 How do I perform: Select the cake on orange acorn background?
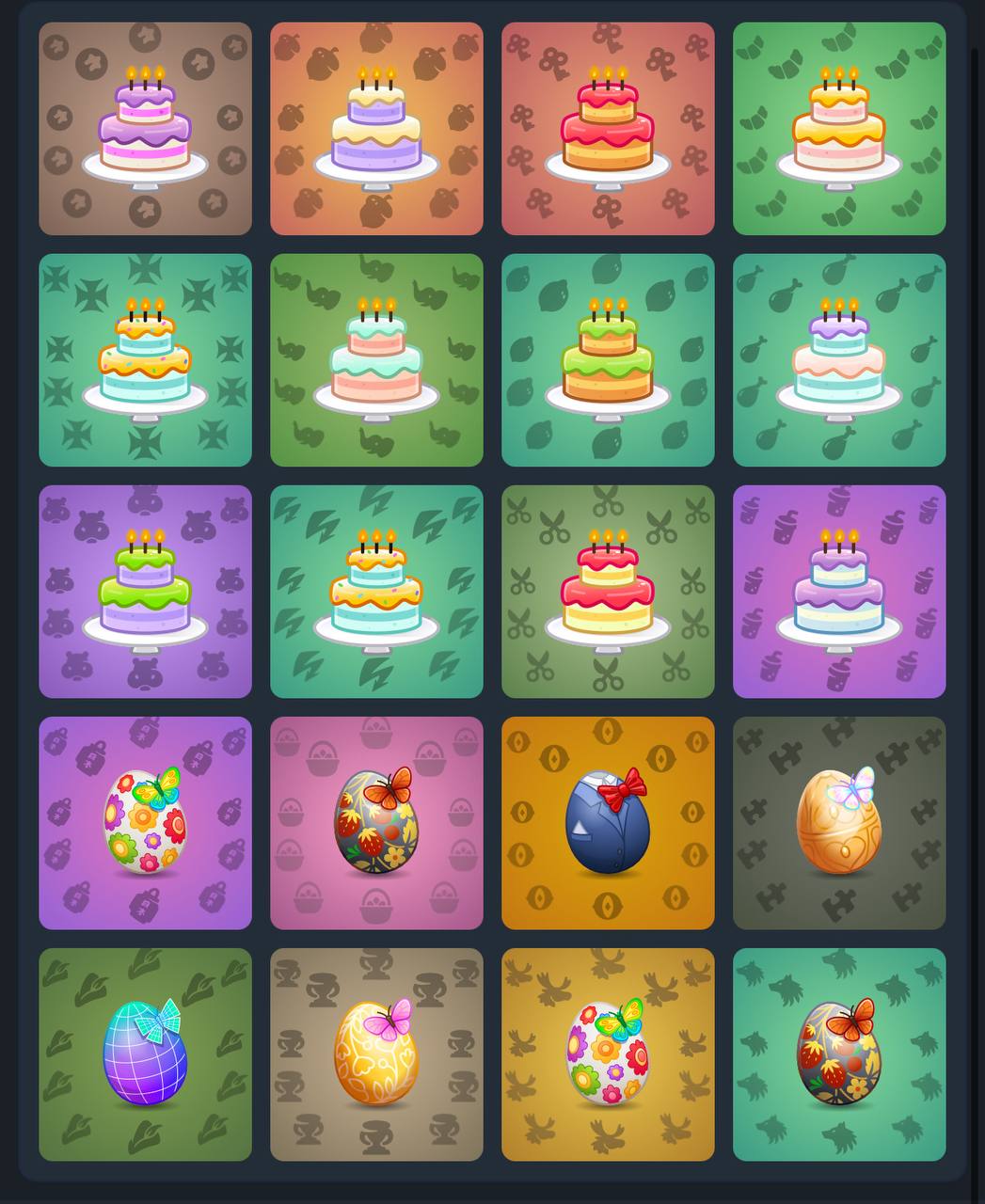tap(376, 129)
